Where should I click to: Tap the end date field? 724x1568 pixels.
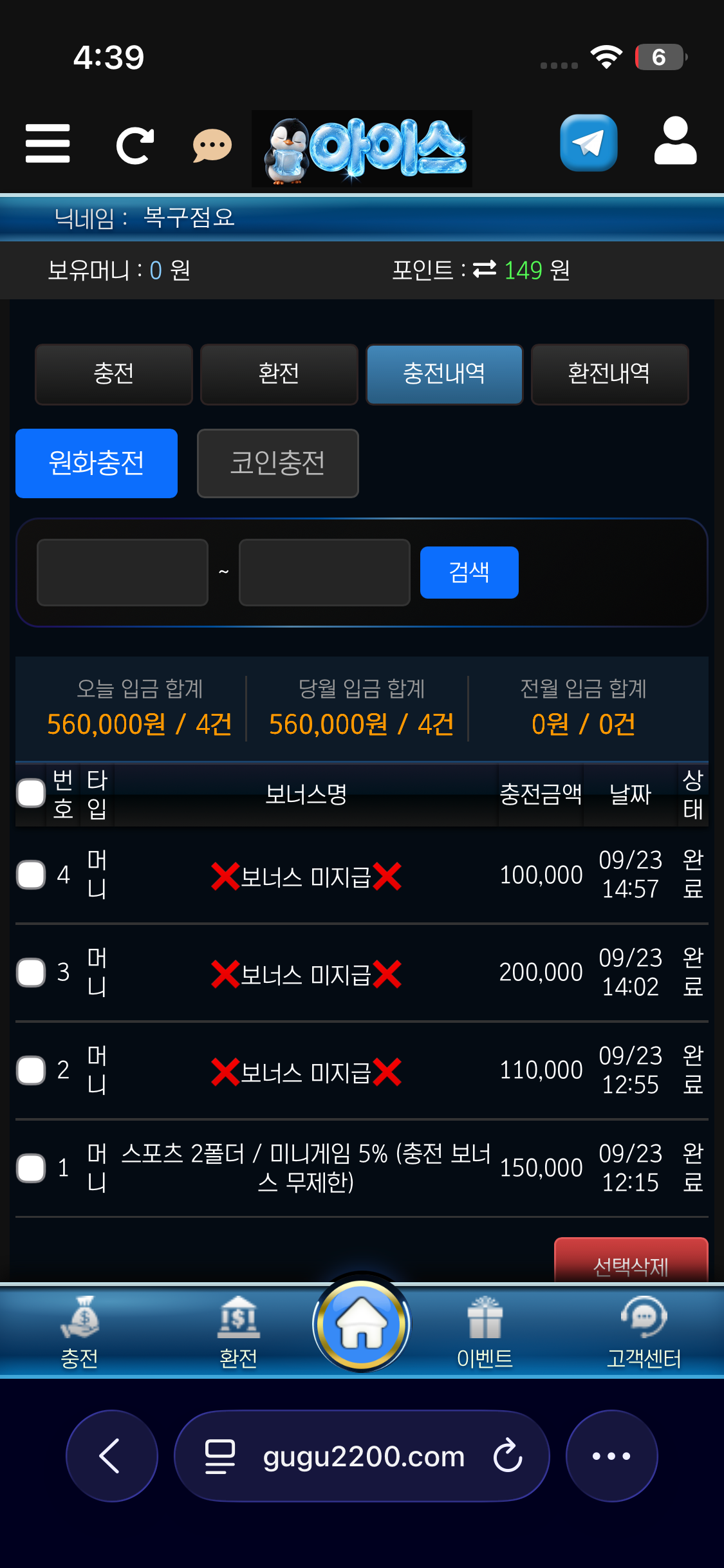tap(324, 572)
